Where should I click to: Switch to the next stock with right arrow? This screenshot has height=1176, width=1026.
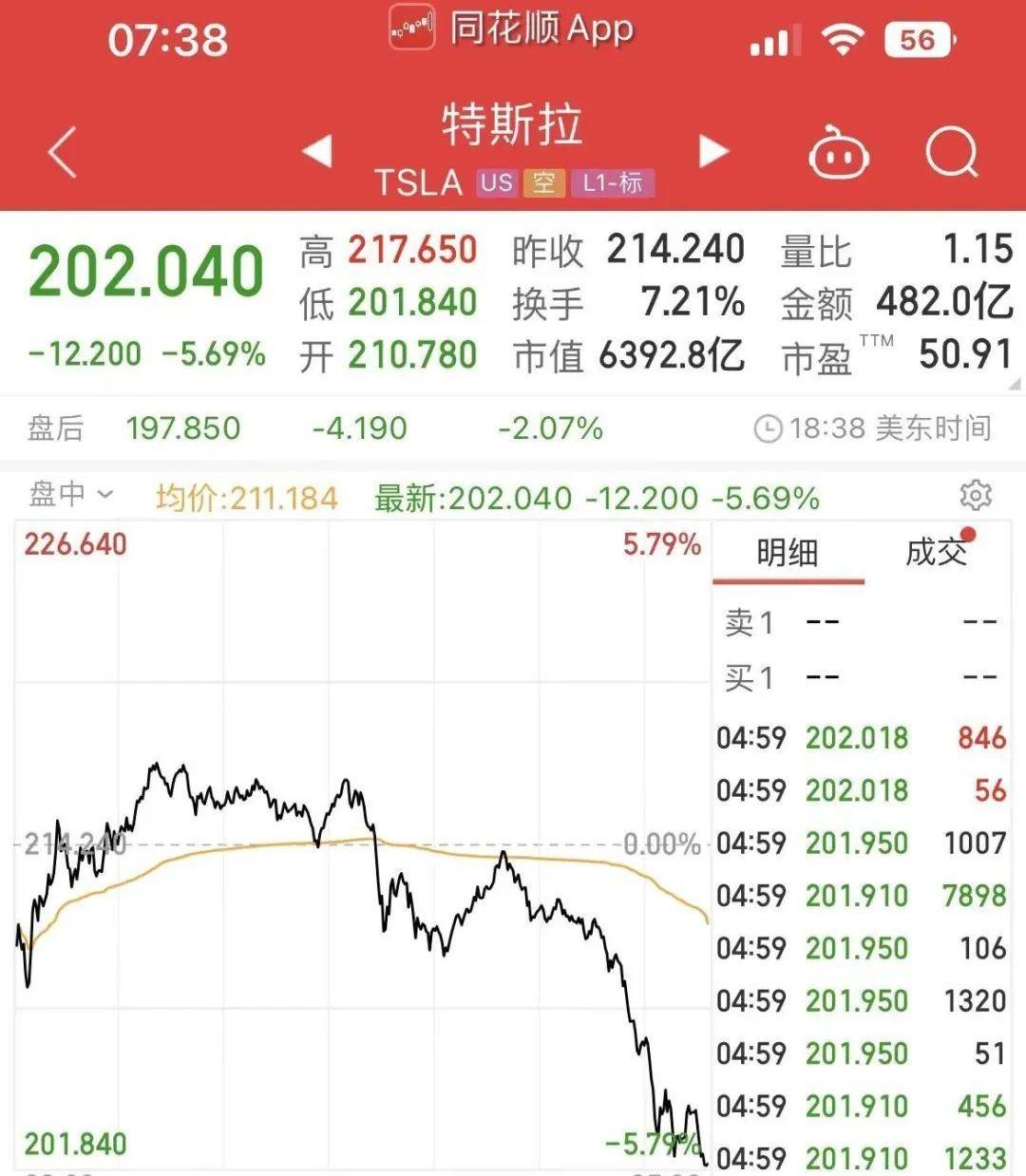click(x=712, y=152)
